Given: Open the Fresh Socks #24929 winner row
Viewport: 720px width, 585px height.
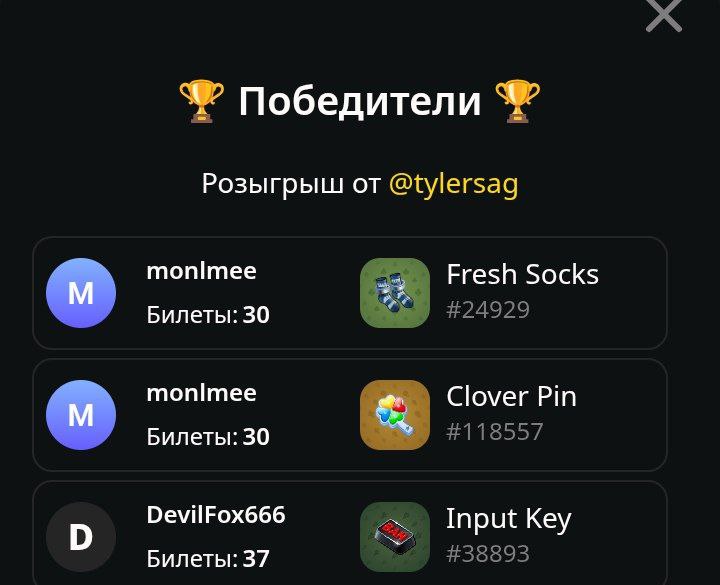Looking at the screenshot, I should click(x=350, y=293).
